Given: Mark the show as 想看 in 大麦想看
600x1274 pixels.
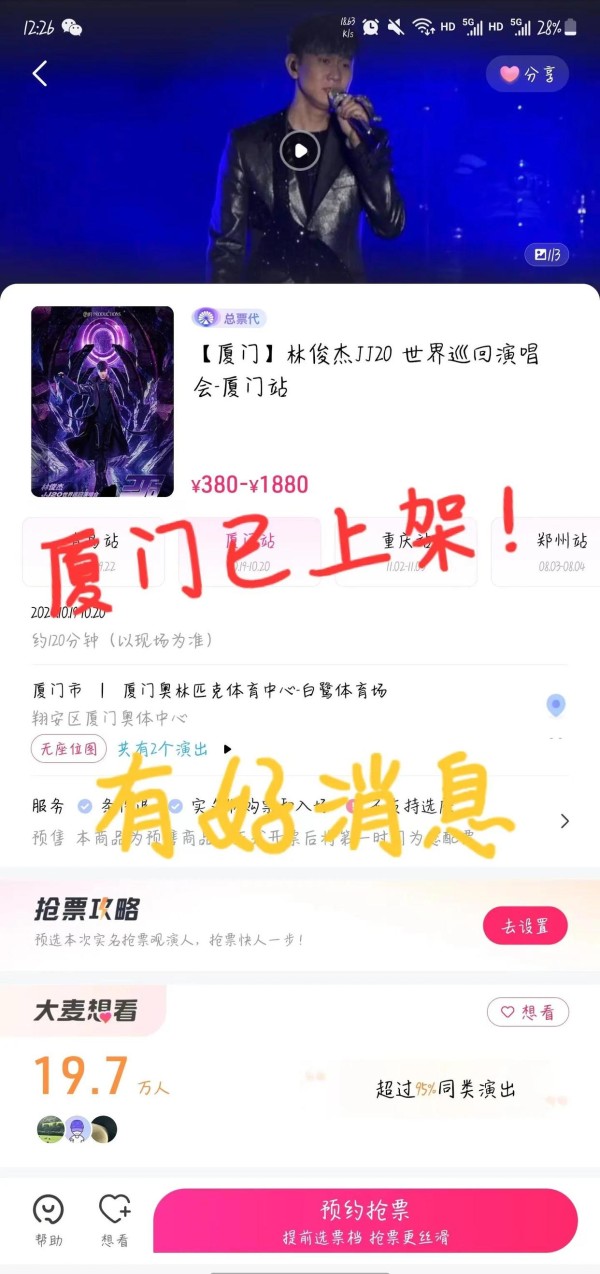Looking at the screenshot, I should pyautogui.click(x=528, y=1012).
